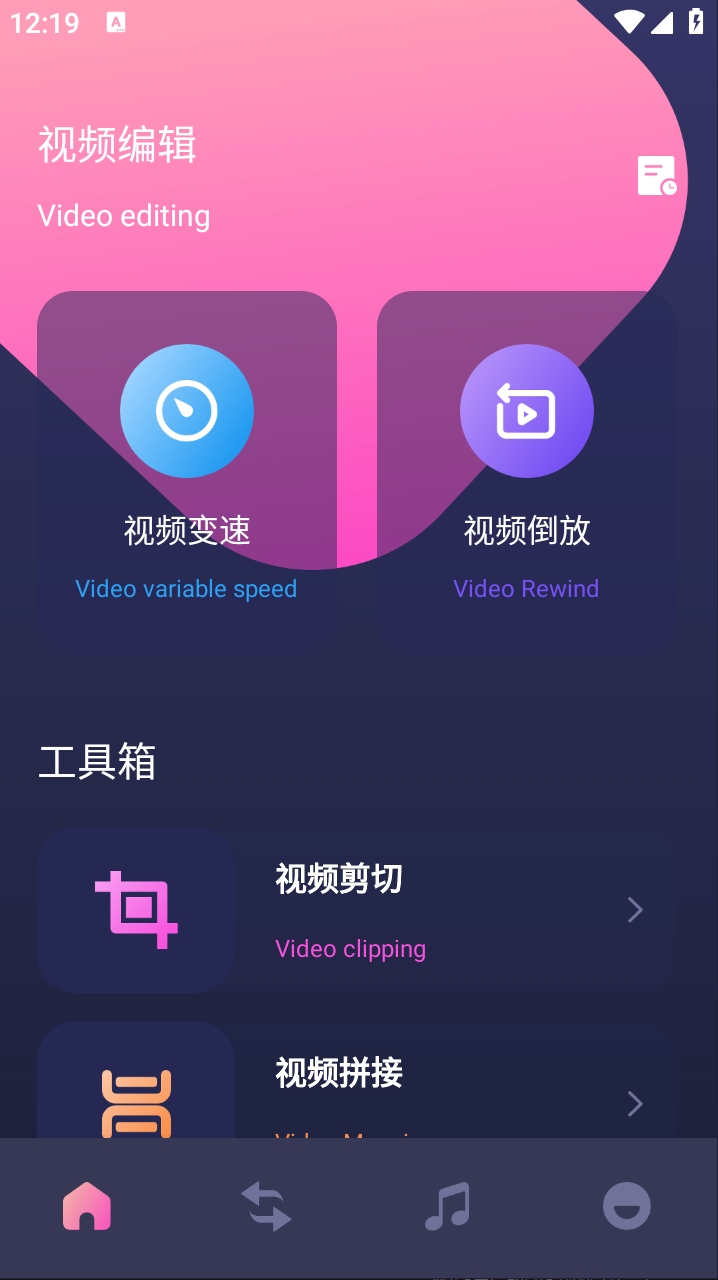This screenshot has height=1280, width=718.
Task: Open the Video variable speed card
Action: coord(187,470)
